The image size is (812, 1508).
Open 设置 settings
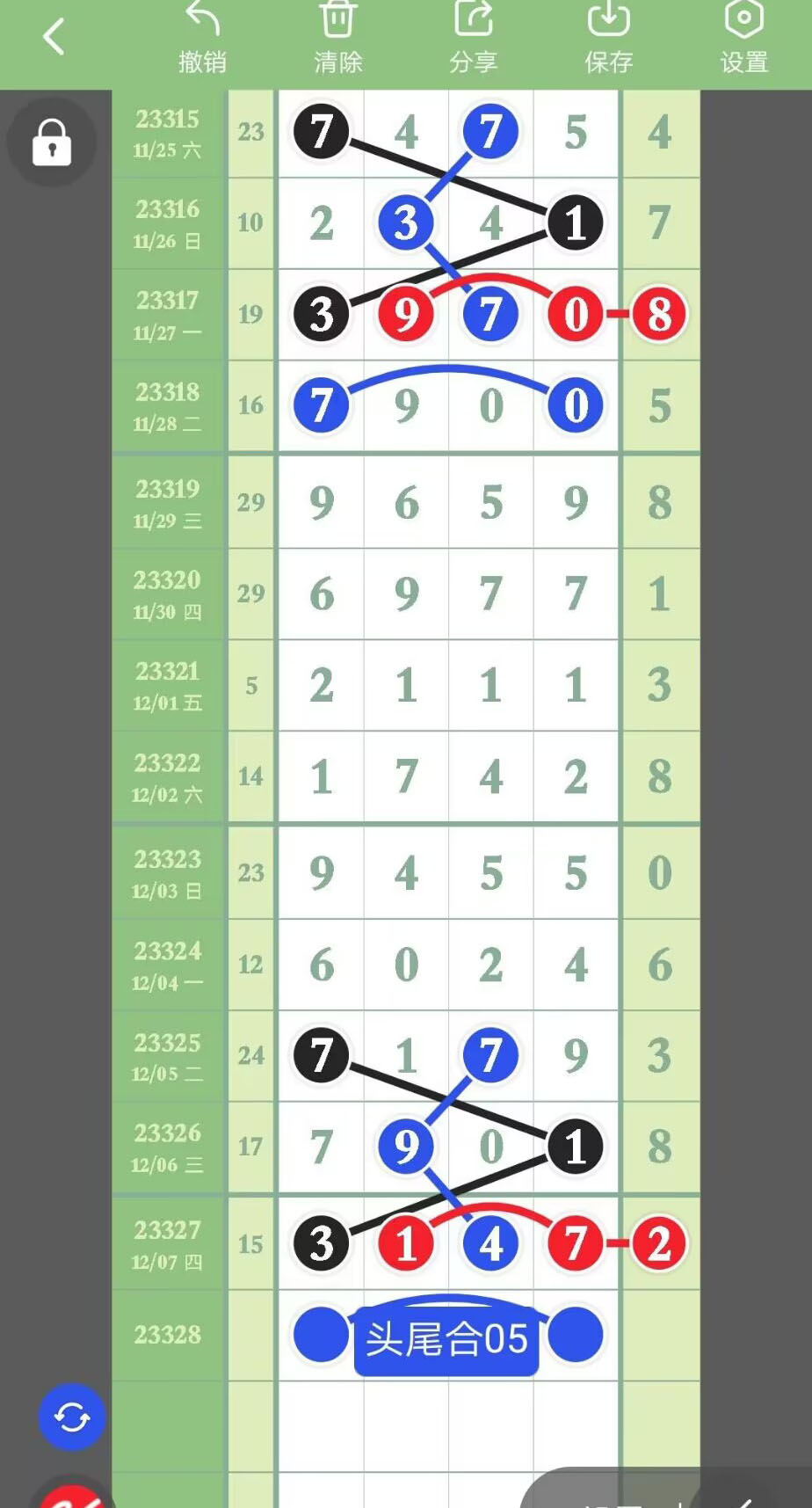click(x=744, y=39)
